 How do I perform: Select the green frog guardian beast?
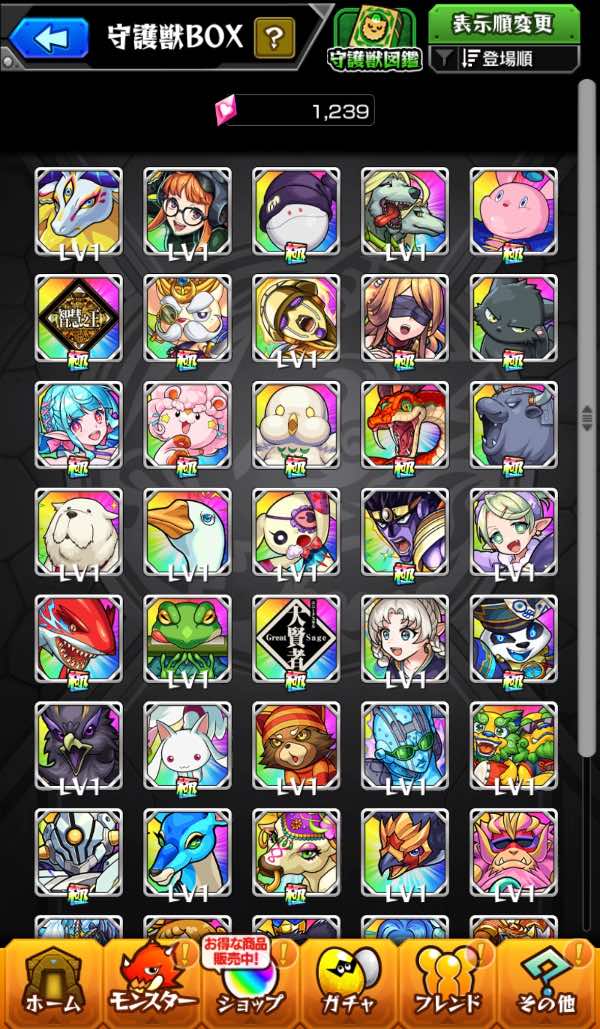click(x=187, y=639)
